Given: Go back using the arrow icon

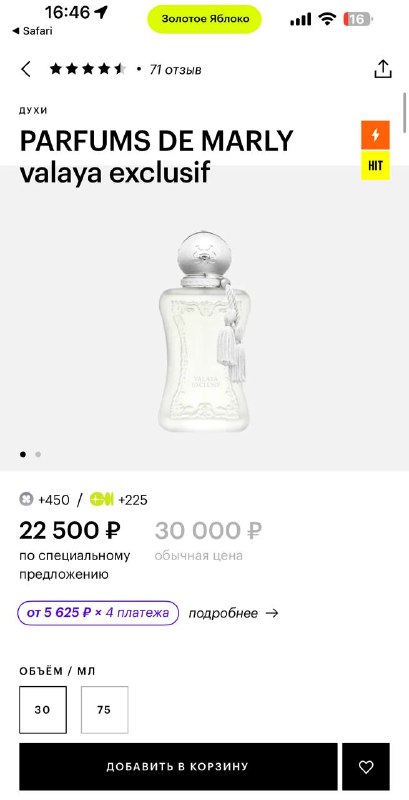Looking at the screenshot, I should 26,69.
